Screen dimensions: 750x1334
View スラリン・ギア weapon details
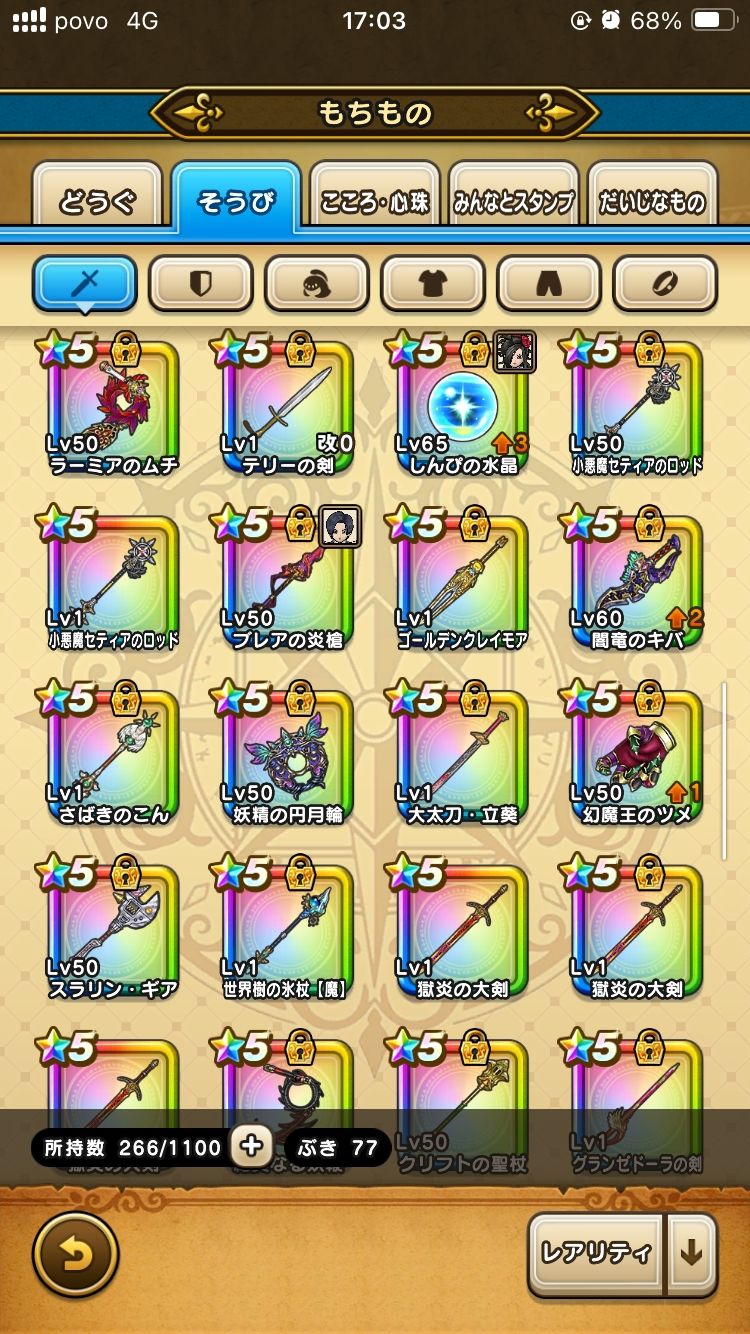pyautogui.click(x=113, y=932)
